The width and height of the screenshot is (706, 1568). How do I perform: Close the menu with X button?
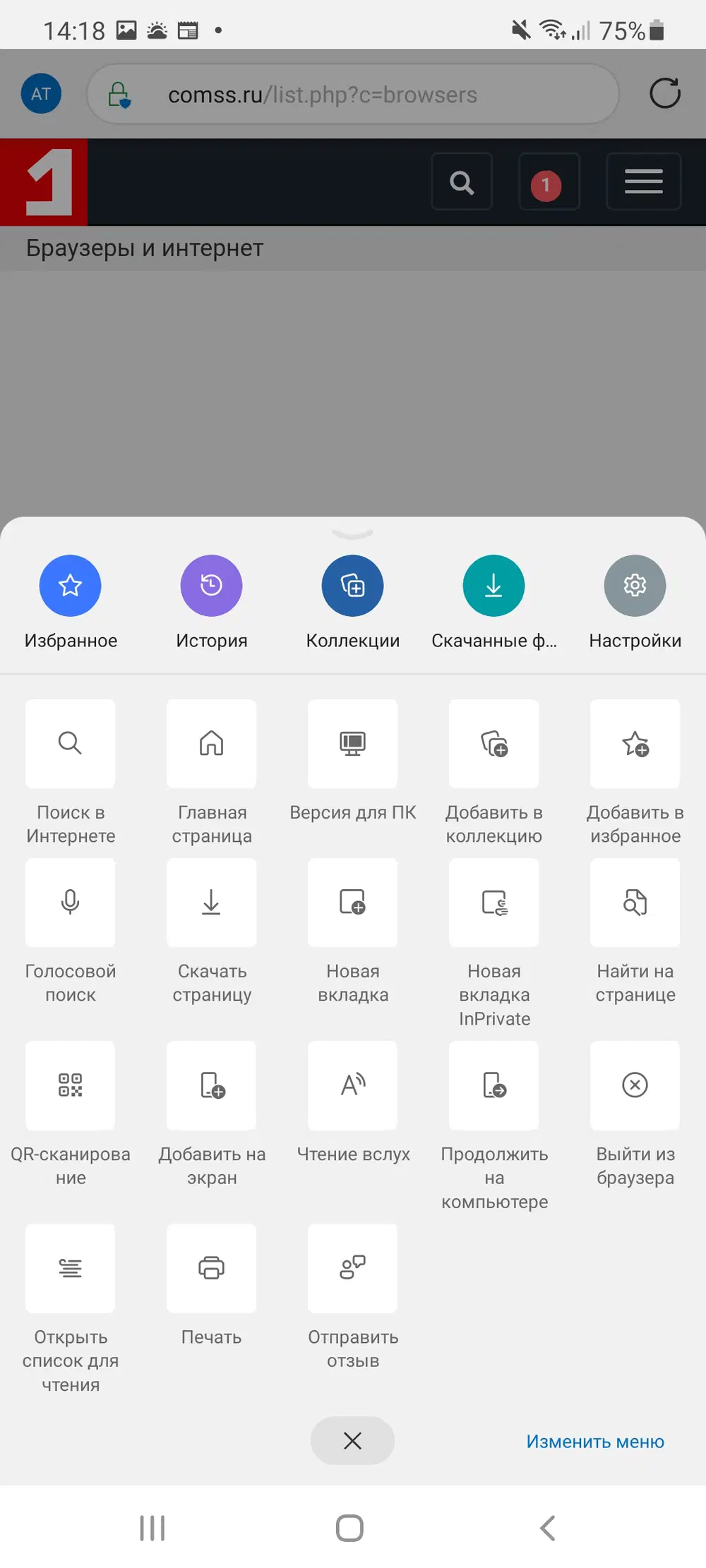pyautogui.click(x=352, y=1440)
